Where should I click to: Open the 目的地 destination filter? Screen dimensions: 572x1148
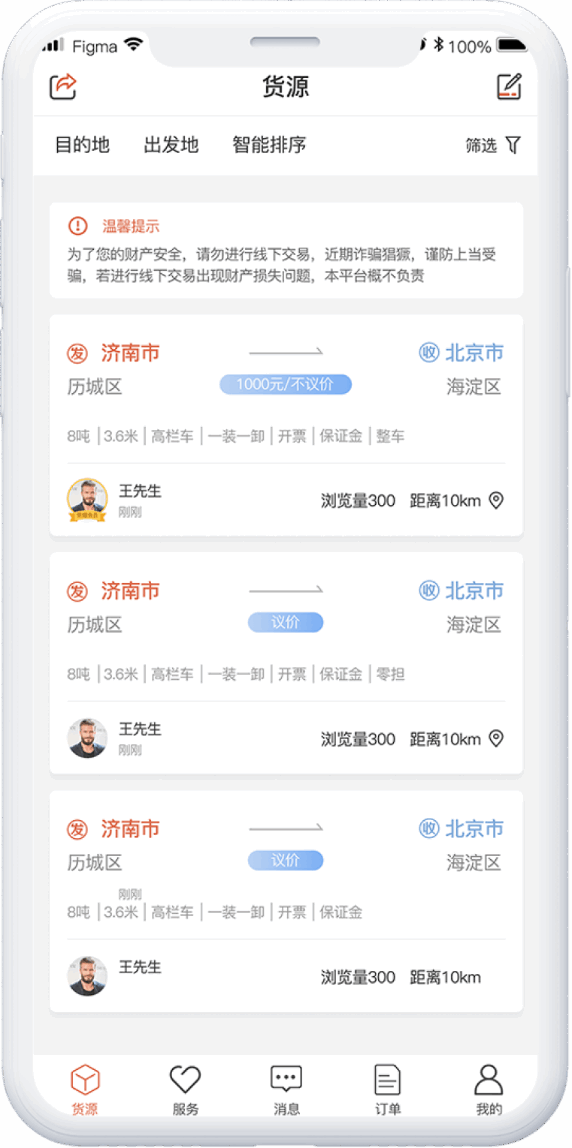pos(82,145)
